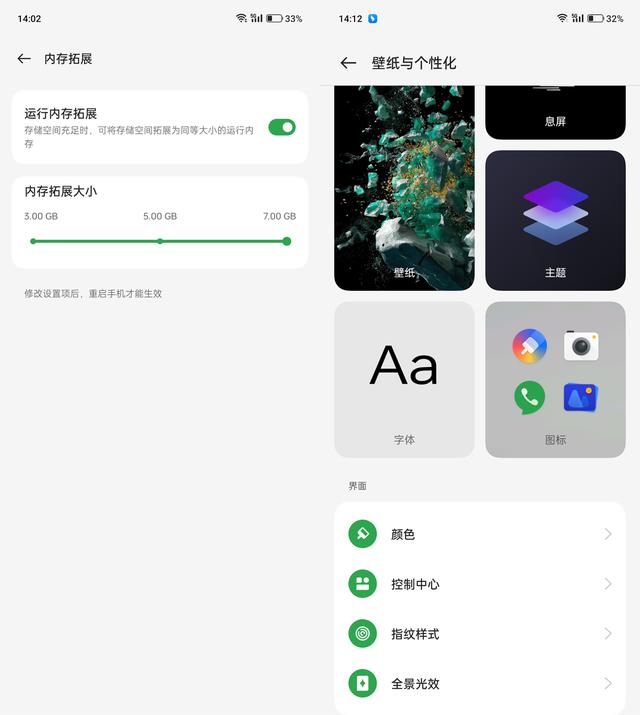Set 内存拓展大小 to 5.00 GB
The image size is (640, 715).
(x=160, y=241)
